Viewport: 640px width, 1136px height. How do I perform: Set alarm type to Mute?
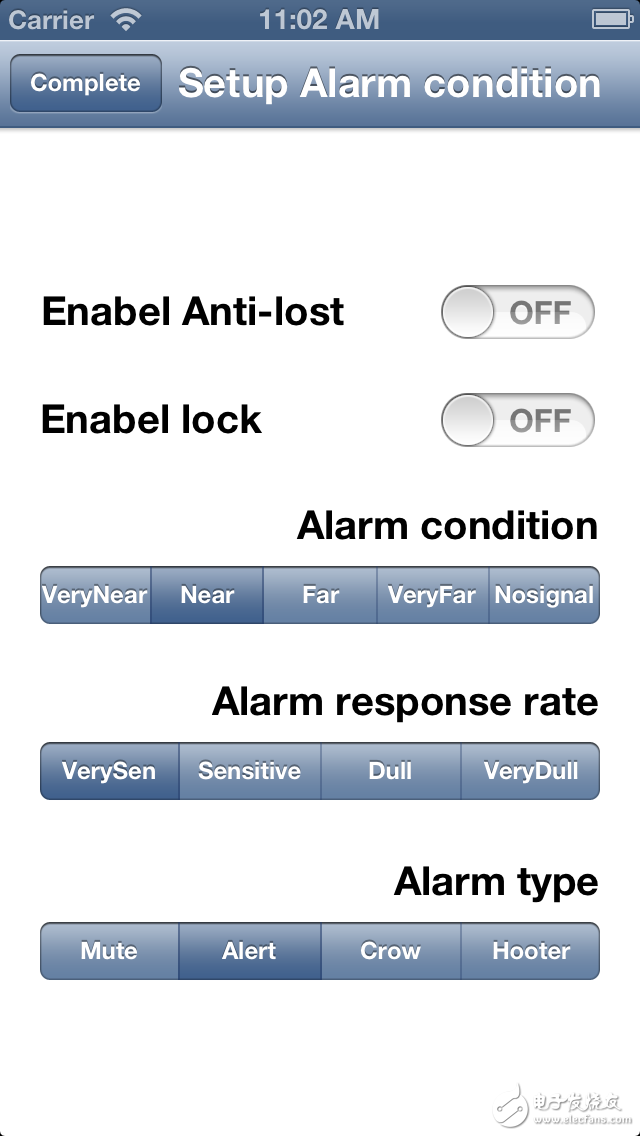coord(109,951)
